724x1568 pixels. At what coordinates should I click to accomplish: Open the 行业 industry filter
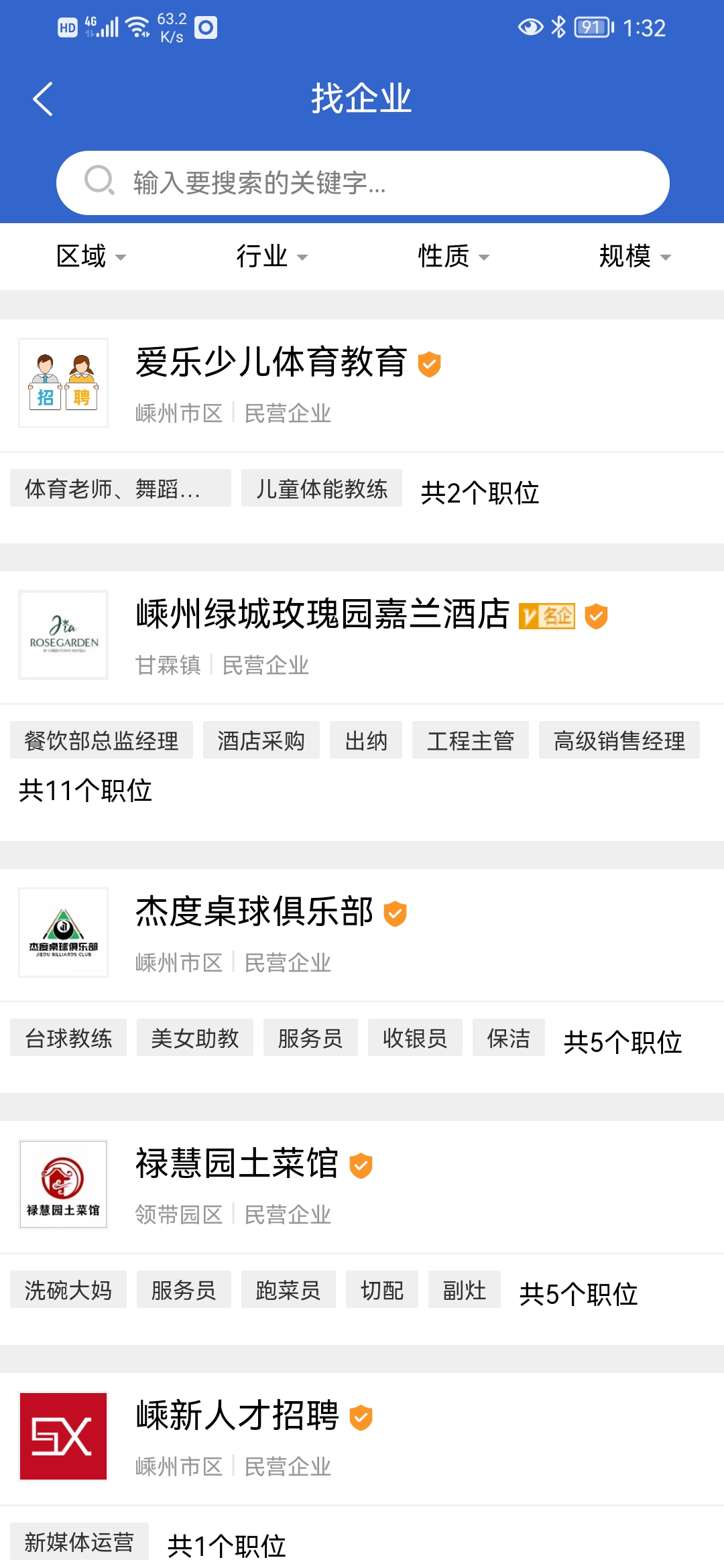tap(271, 255)
